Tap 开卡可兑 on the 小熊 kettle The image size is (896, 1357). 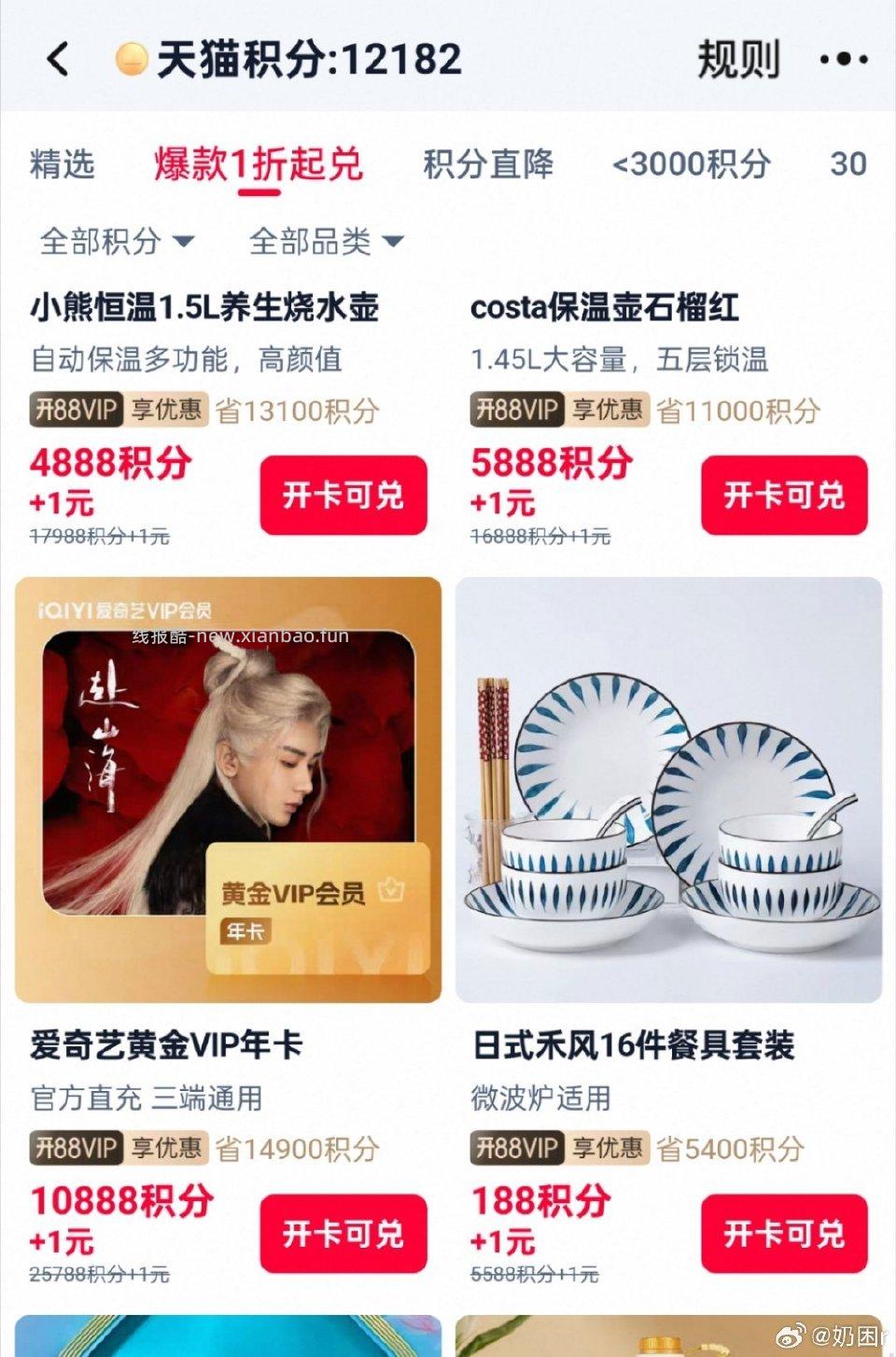tap(343, 496)
